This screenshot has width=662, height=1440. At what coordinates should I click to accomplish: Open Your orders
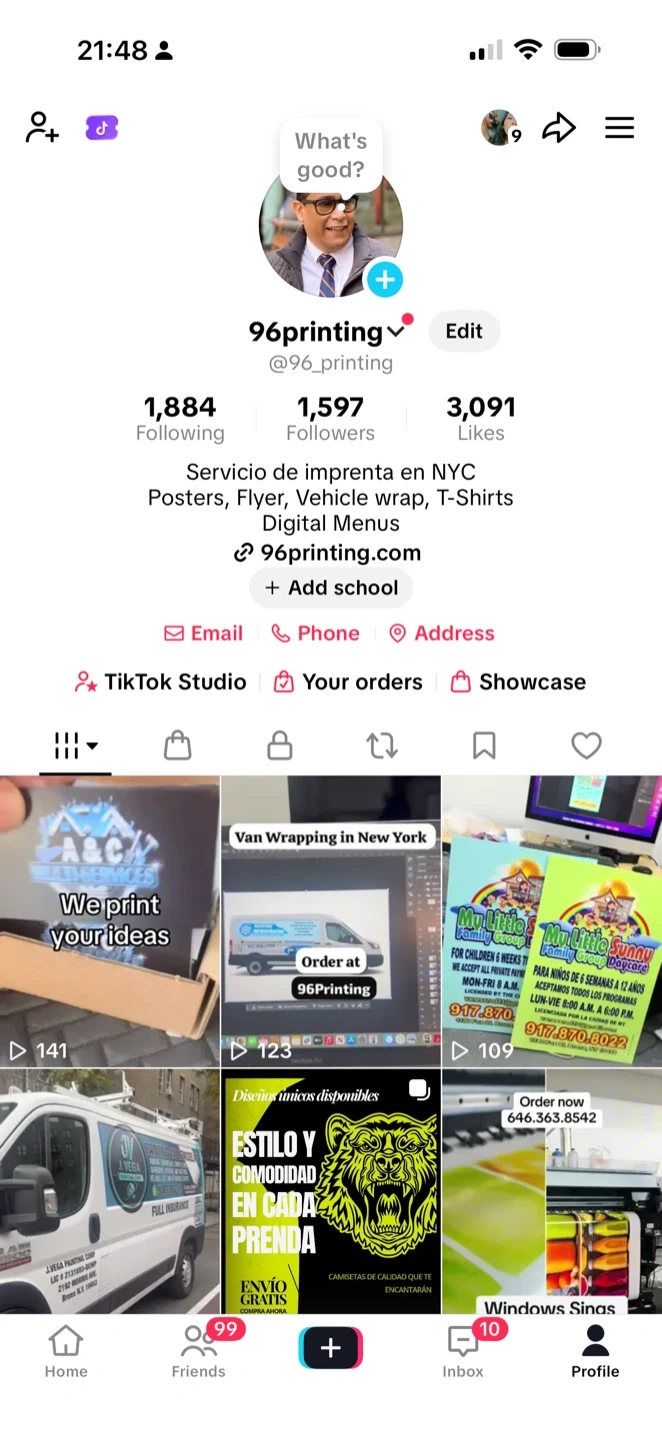[349, 682]
